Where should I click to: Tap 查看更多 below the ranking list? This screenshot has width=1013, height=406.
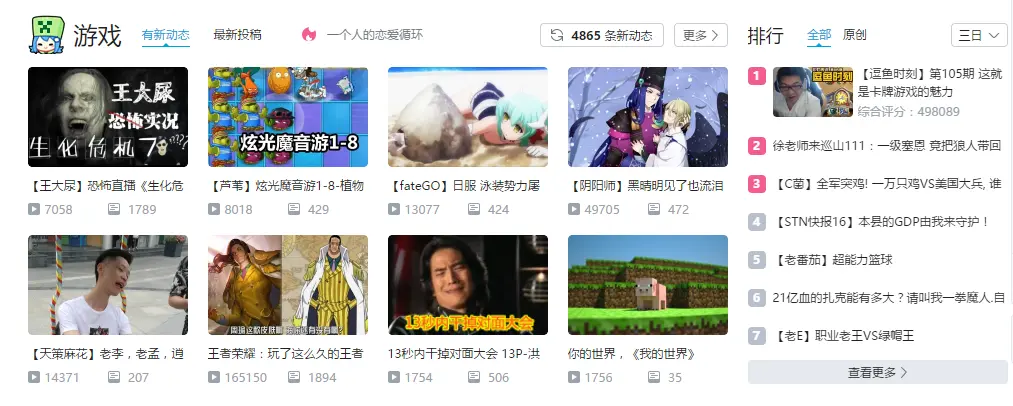click(877, 372)
